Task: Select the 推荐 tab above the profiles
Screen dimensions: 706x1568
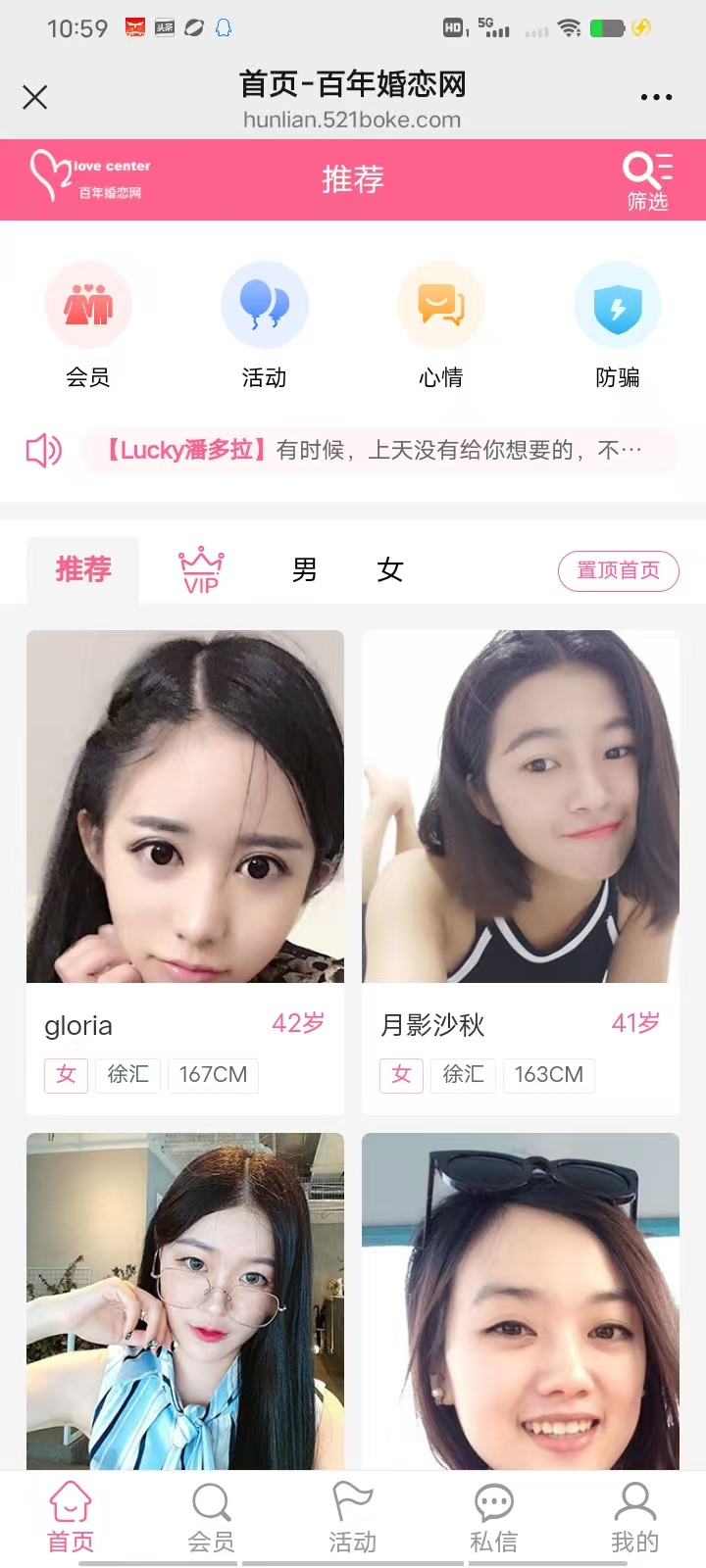Action: [x=83, y=570]
